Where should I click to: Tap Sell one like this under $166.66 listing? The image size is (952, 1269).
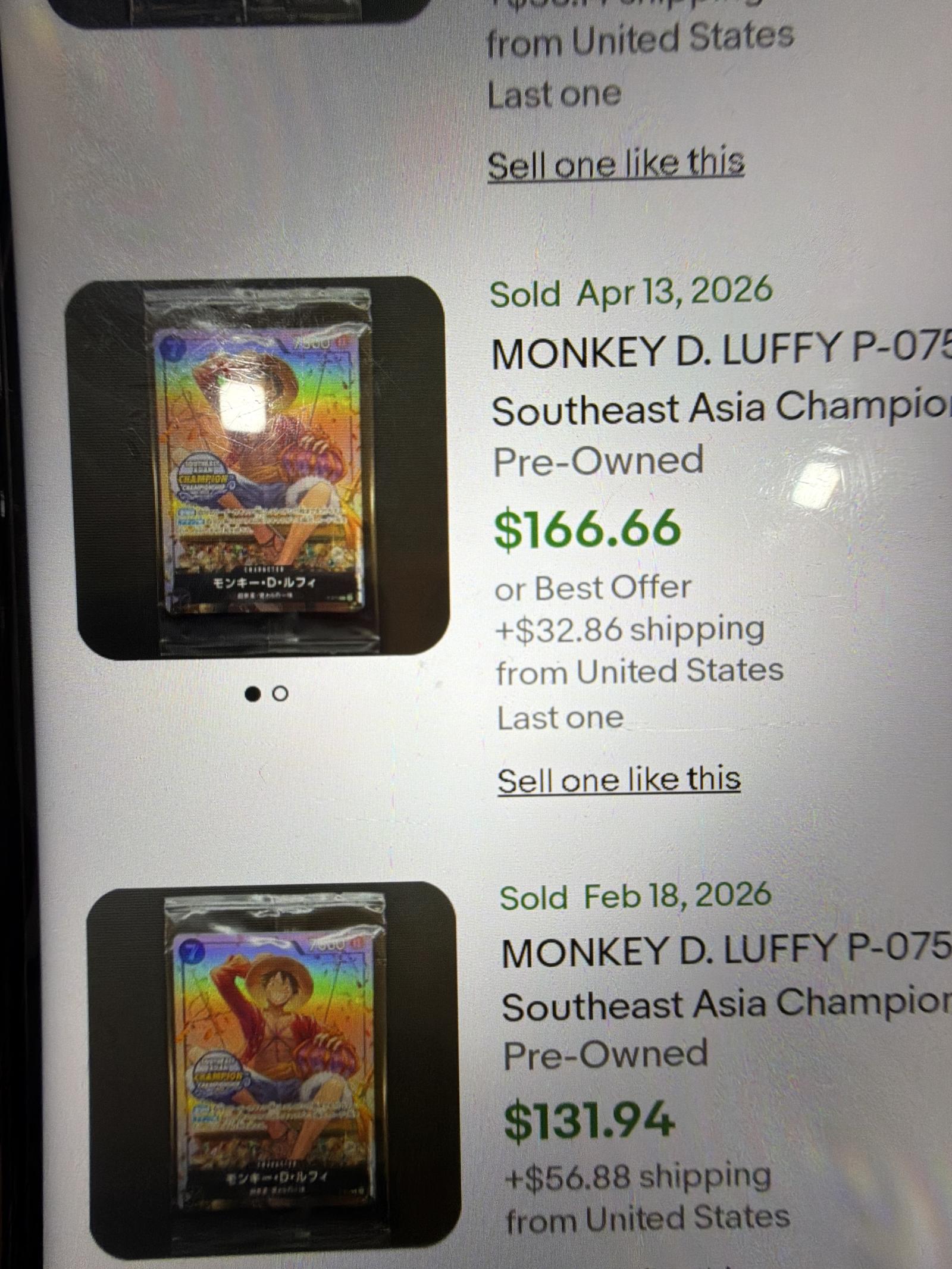(x=619, y=781)
